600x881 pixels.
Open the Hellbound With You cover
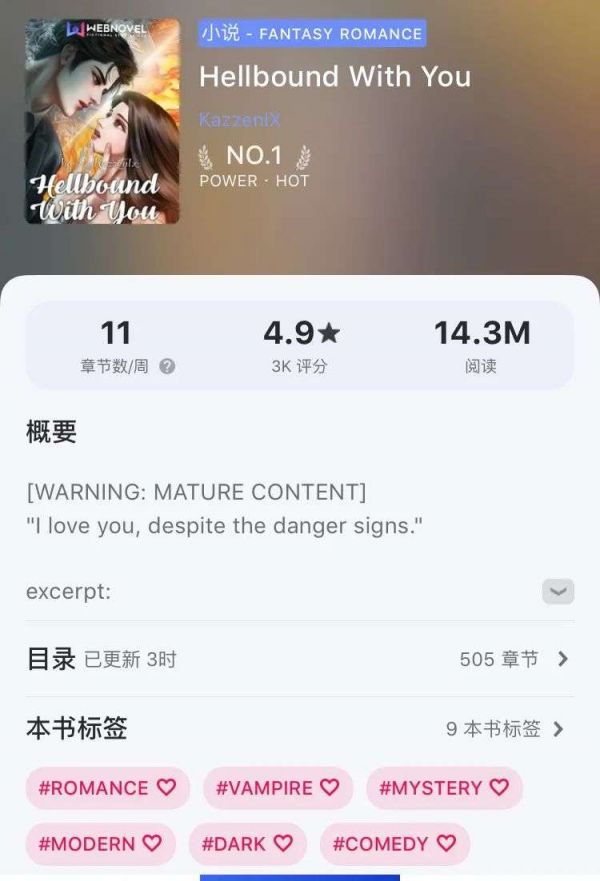click(x=102, y=120)
